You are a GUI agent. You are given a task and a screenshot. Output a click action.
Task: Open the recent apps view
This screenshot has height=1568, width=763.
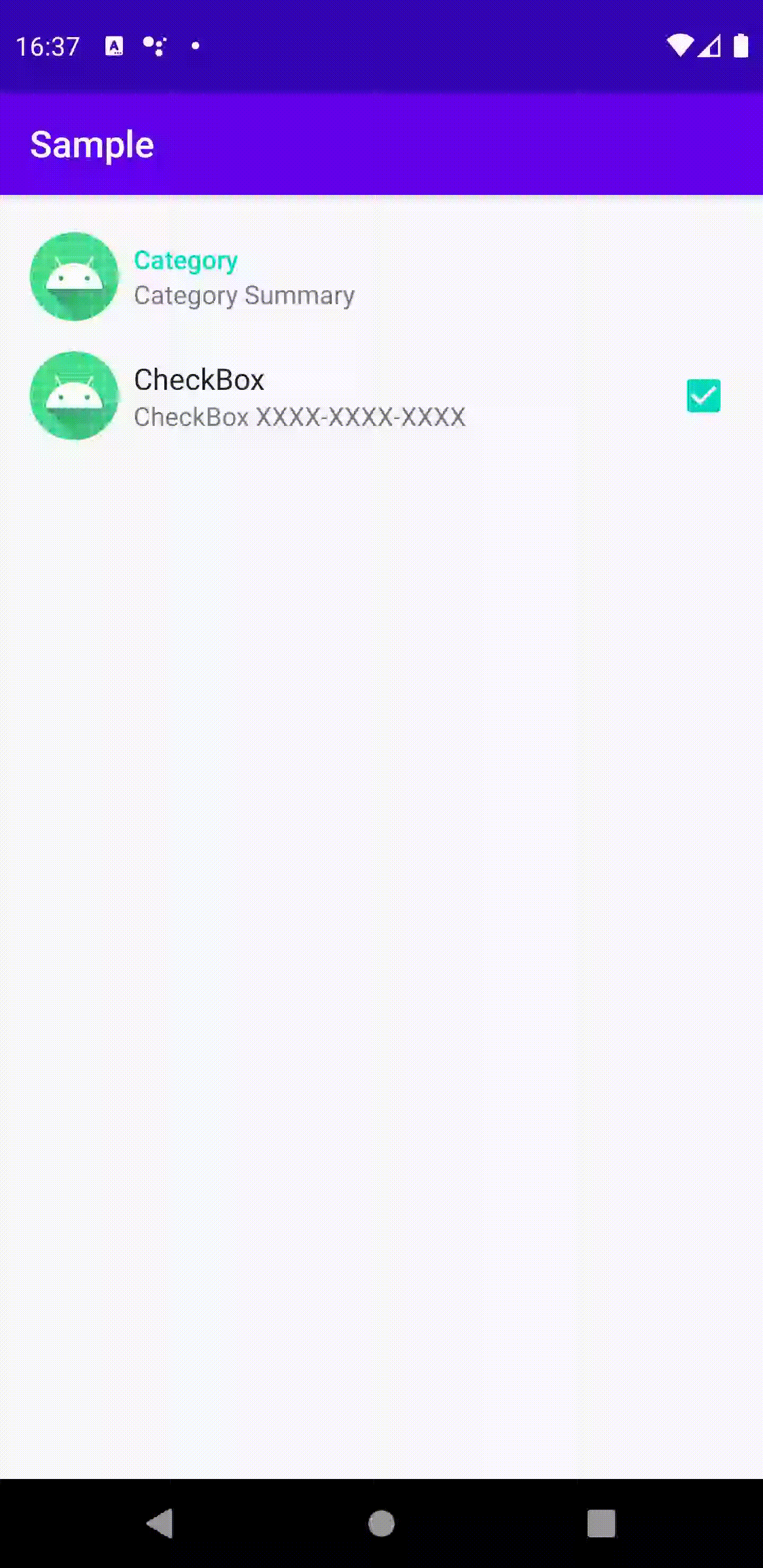pyautogui.click(x=601, y=1524)
